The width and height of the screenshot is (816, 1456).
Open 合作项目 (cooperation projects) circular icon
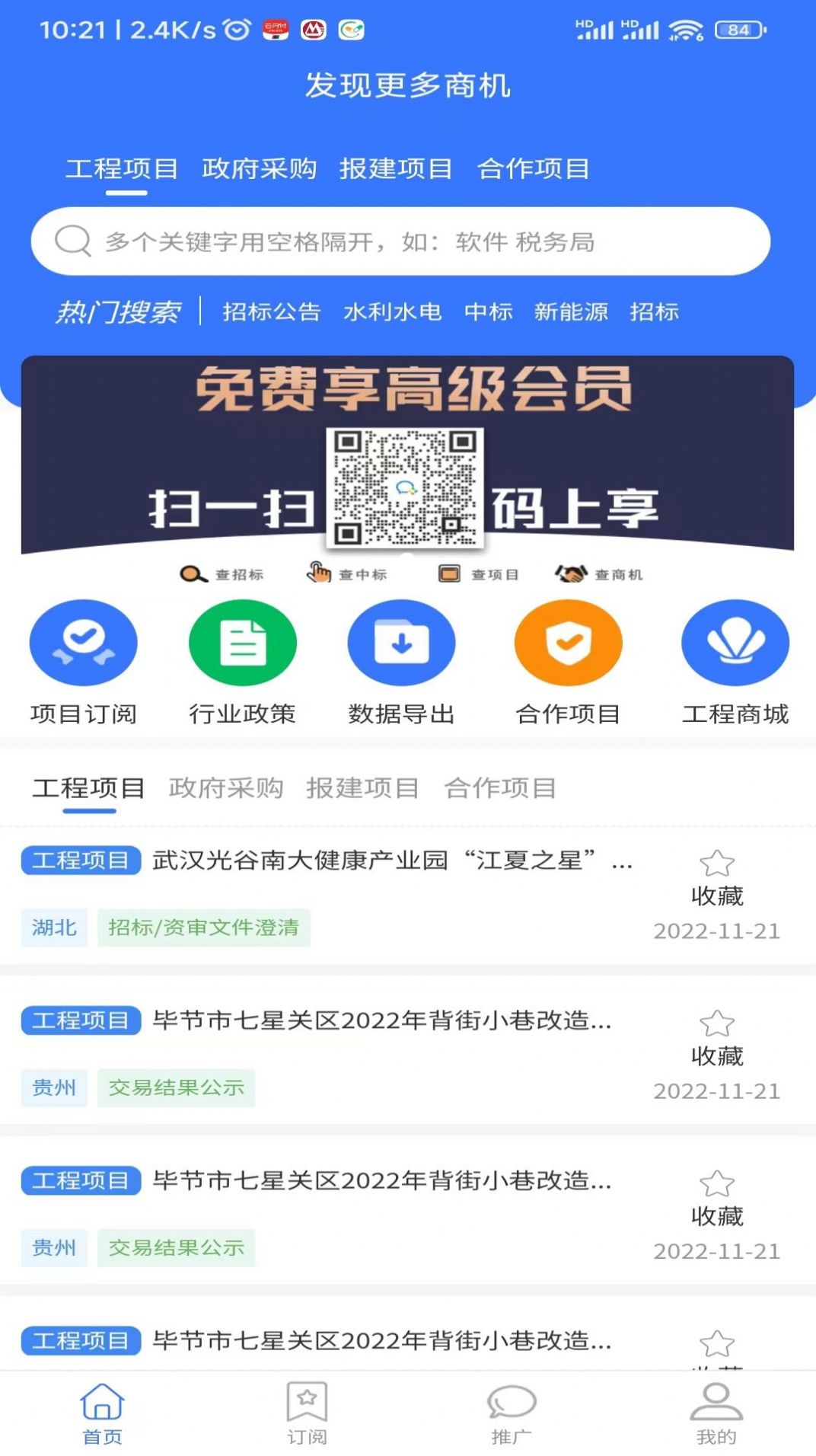569,642
